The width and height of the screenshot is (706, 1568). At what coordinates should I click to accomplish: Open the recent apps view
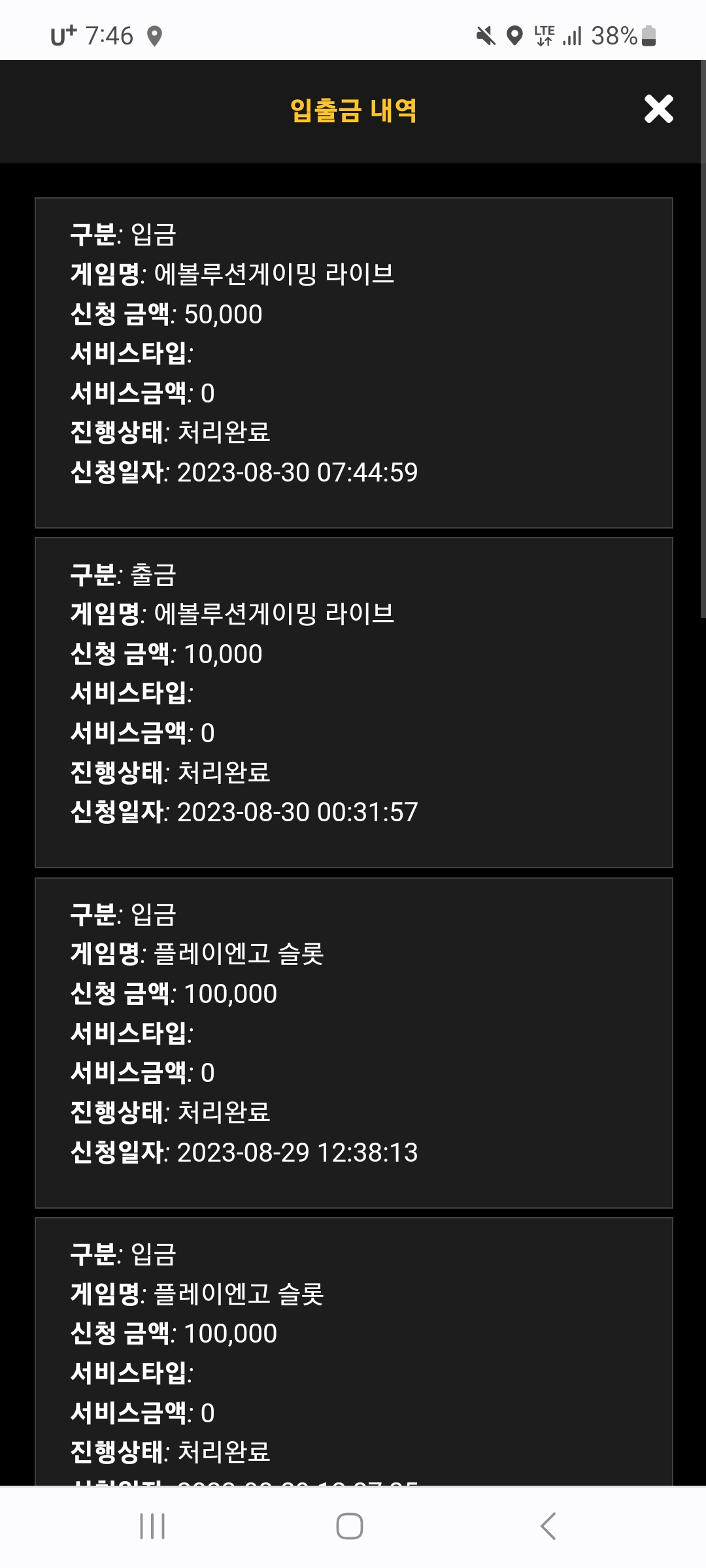coord(152,1526)
